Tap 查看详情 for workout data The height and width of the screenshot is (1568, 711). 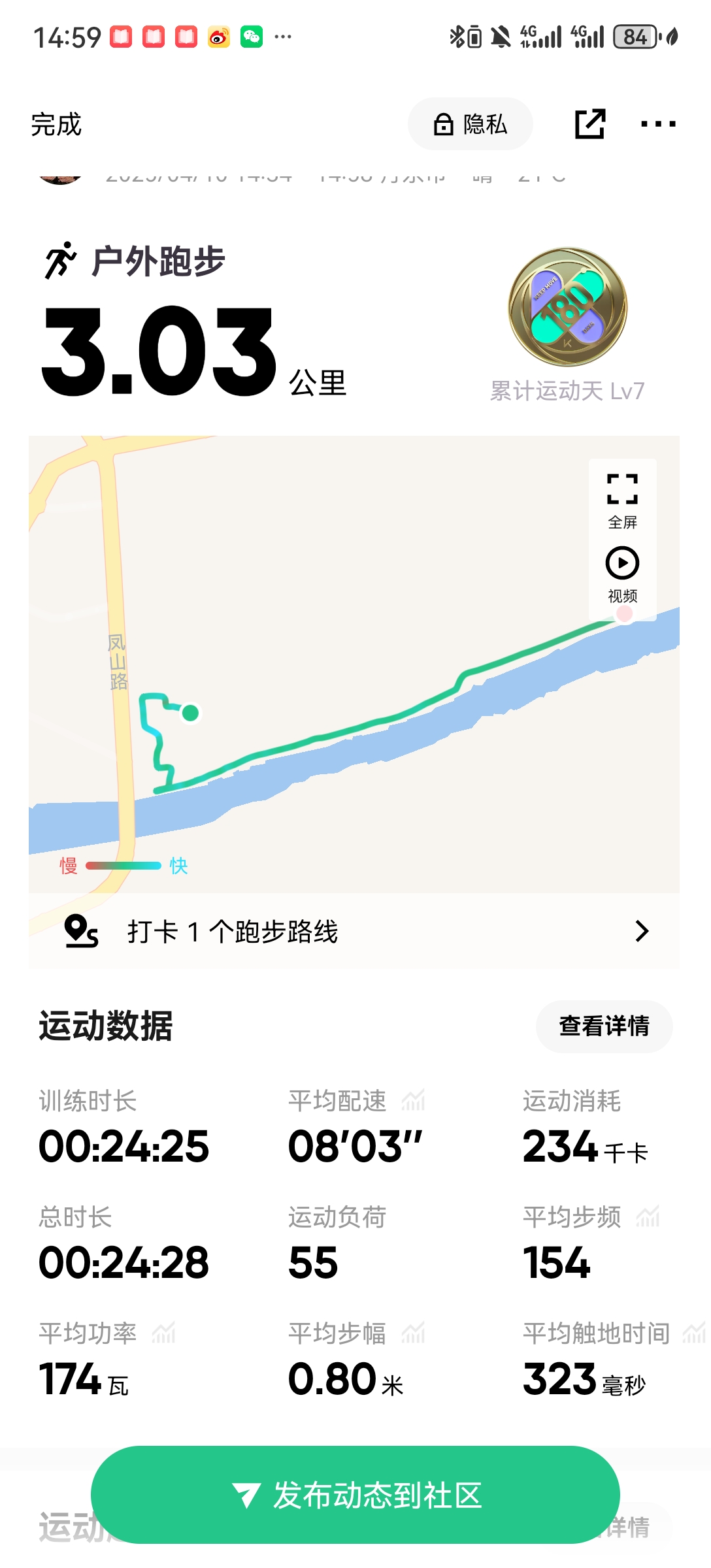pyautogui.click(x=604, y=1026)
